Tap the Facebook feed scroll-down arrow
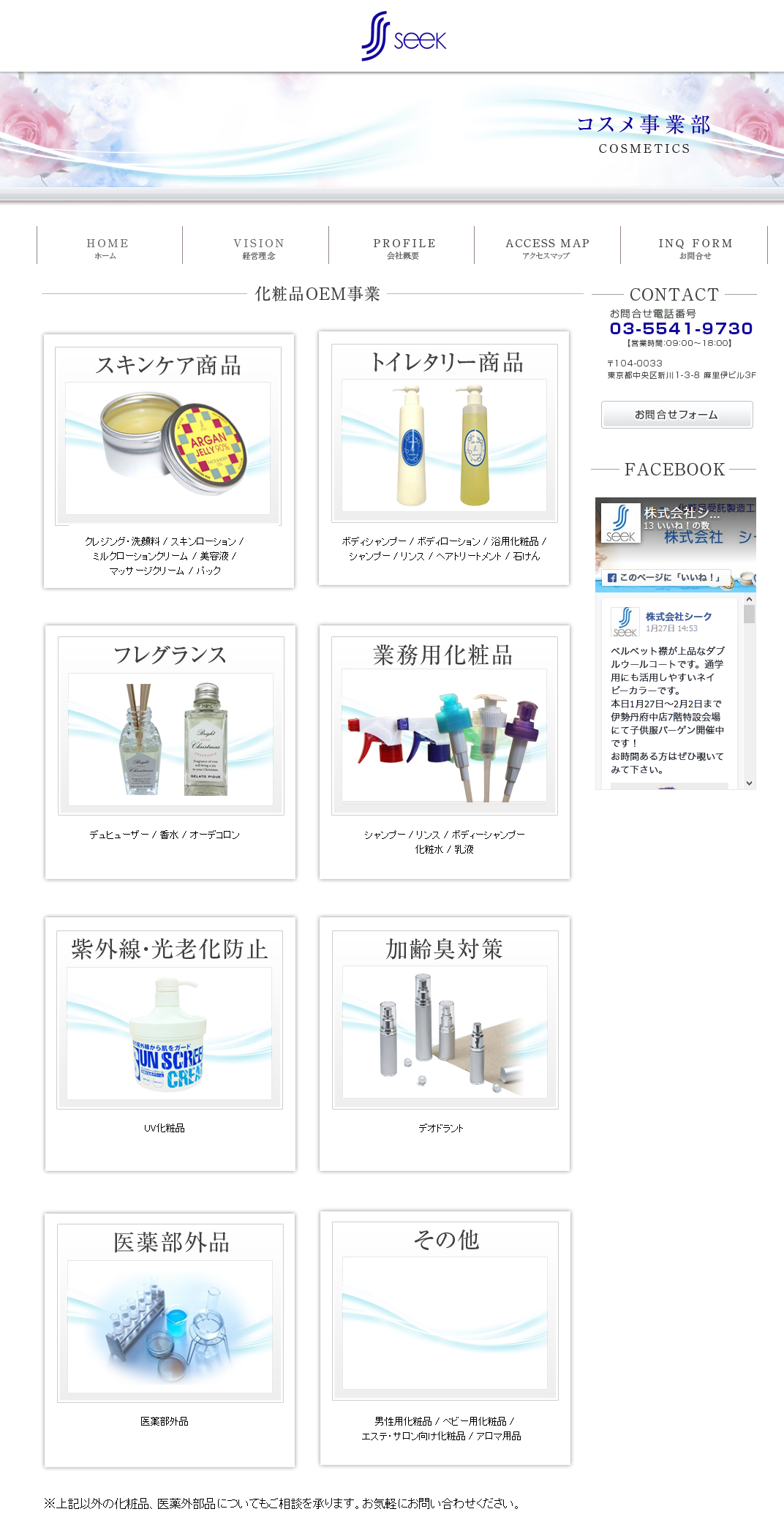 click(749, 783)
